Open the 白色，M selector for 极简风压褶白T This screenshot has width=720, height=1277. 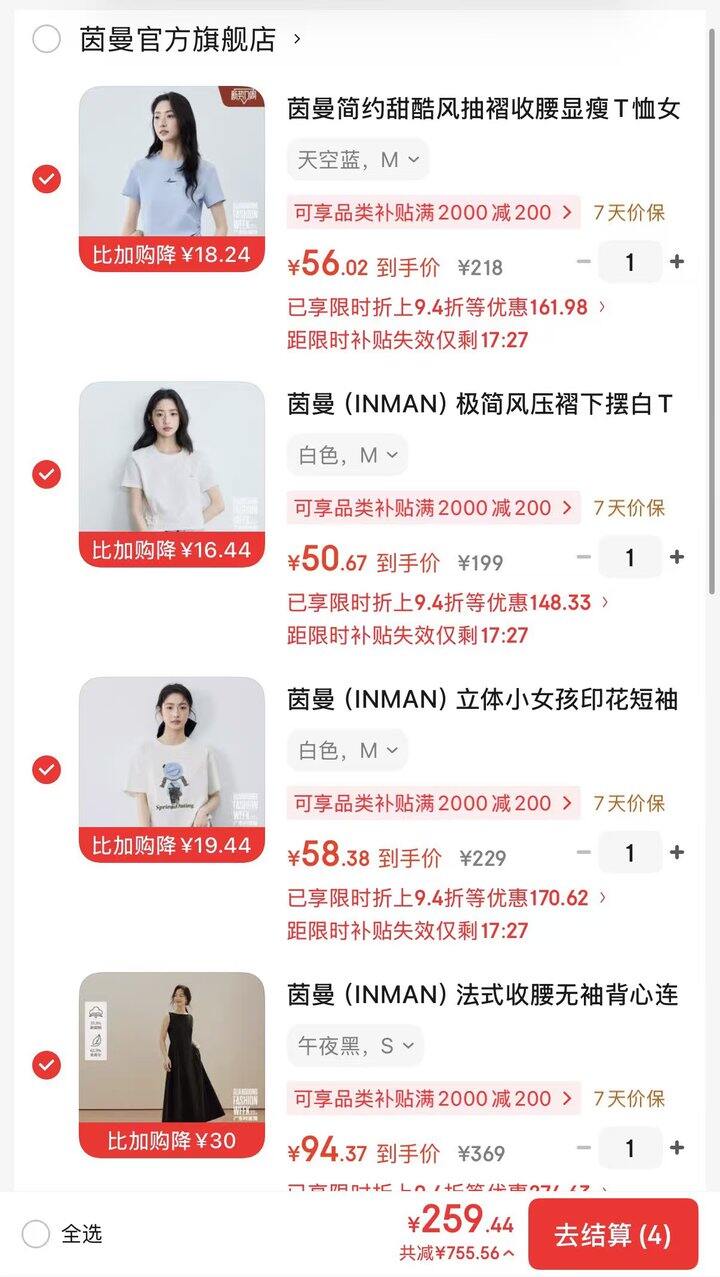pos(347,454)
